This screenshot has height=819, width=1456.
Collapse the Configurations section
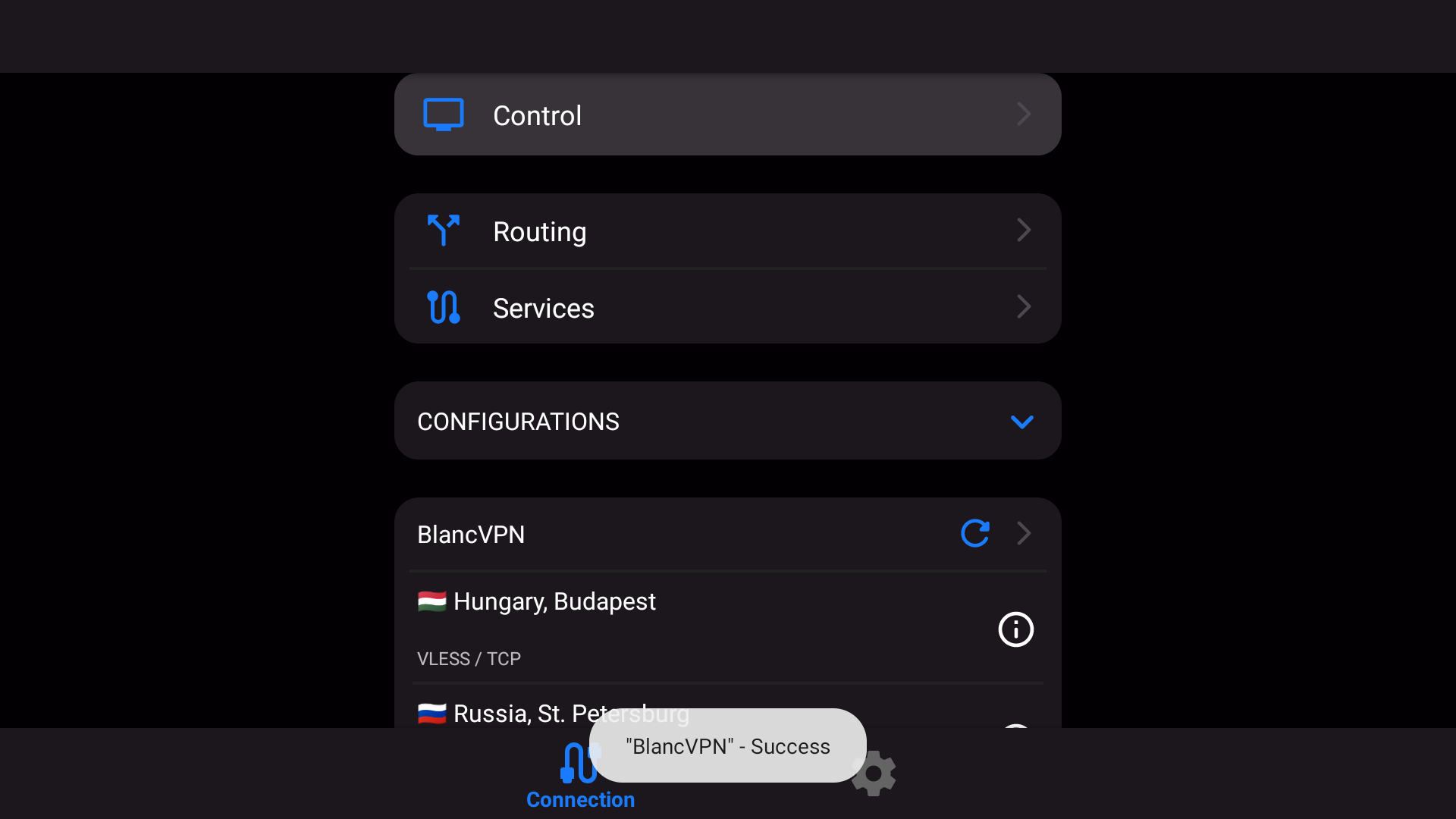click(x=1021, y=422)
